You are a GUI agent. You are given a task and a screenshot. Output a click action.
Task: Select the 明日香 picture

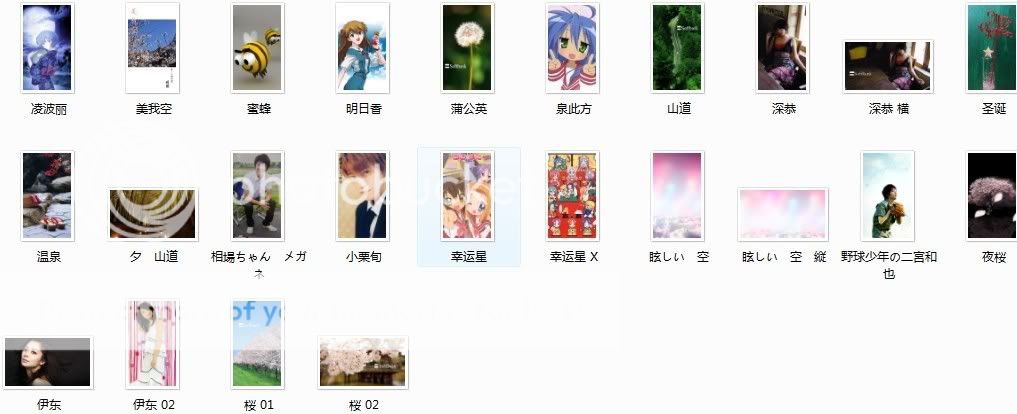(x=362, y=48)
